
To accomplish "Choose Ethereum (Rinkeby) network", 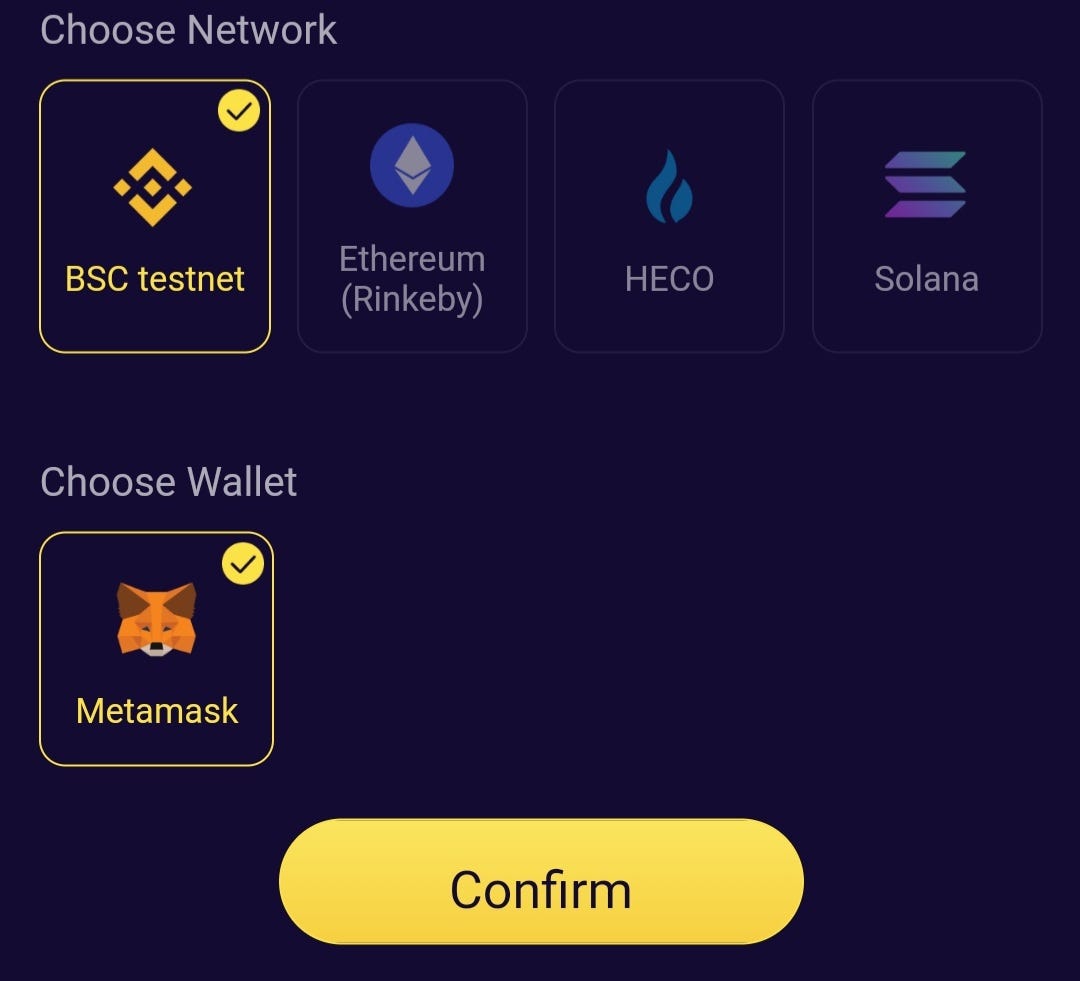I will pyautogui.click(x=412, y=216).
